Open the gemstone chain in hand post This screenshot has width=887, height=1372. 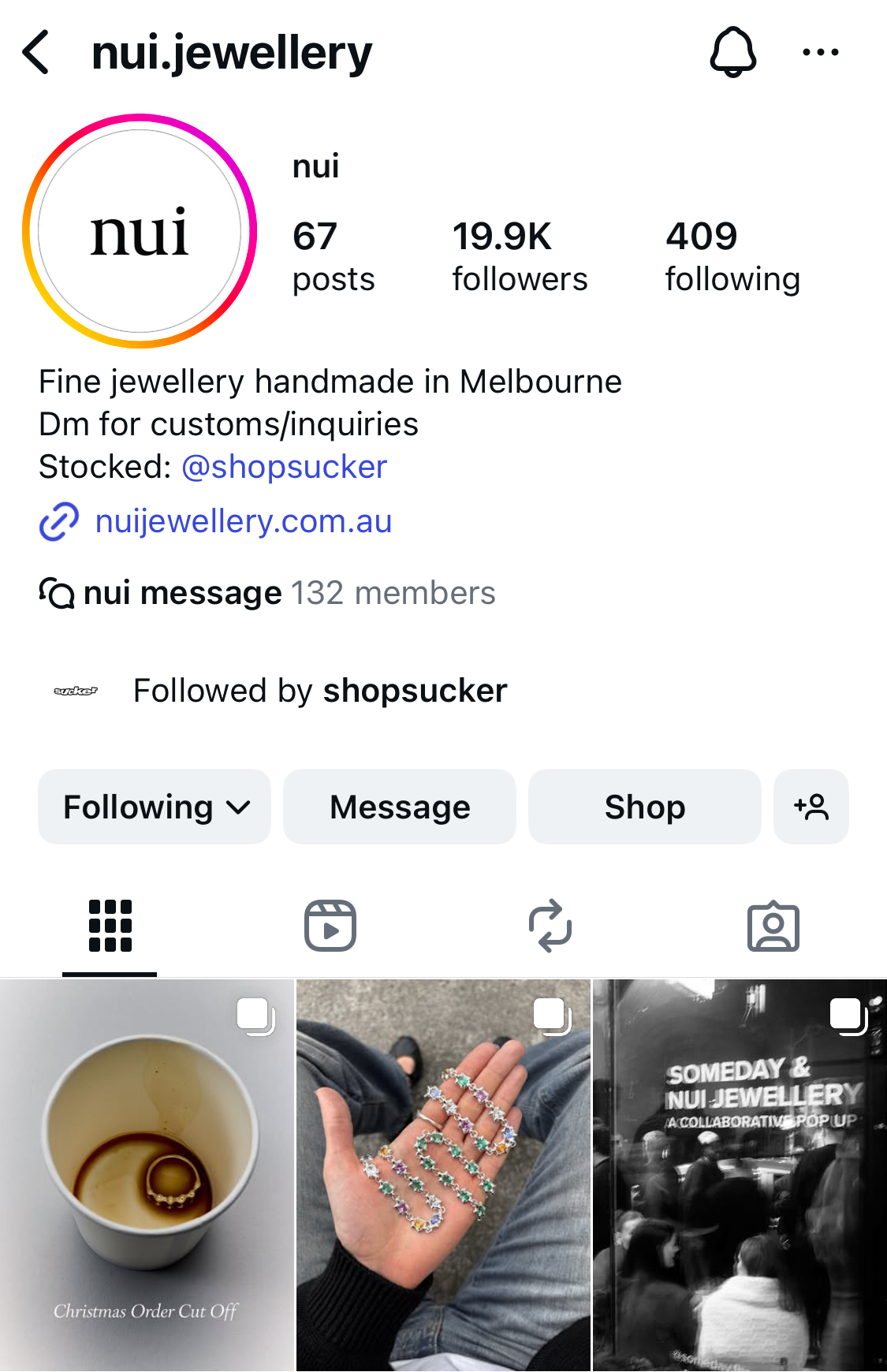(x=443, y=1175)
